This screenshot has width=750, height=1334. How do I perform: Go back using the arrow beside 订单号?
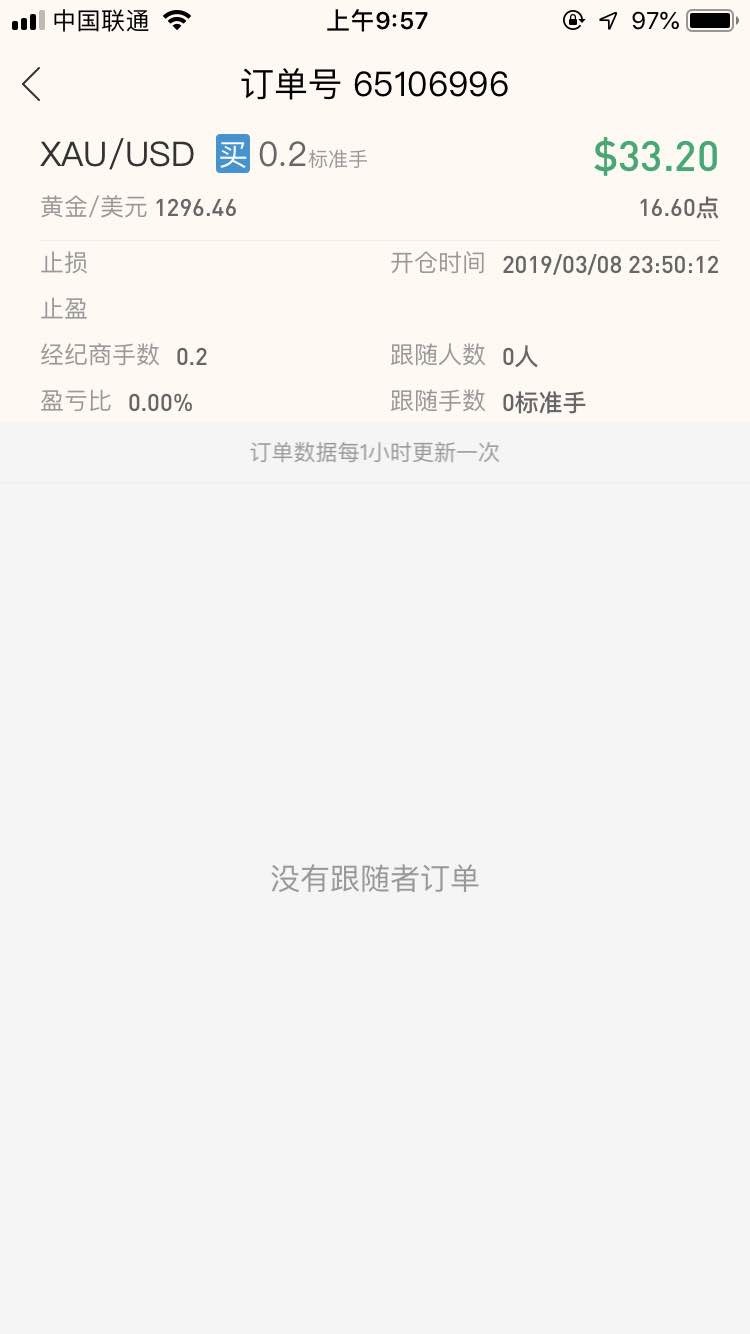tap(32, 84)
